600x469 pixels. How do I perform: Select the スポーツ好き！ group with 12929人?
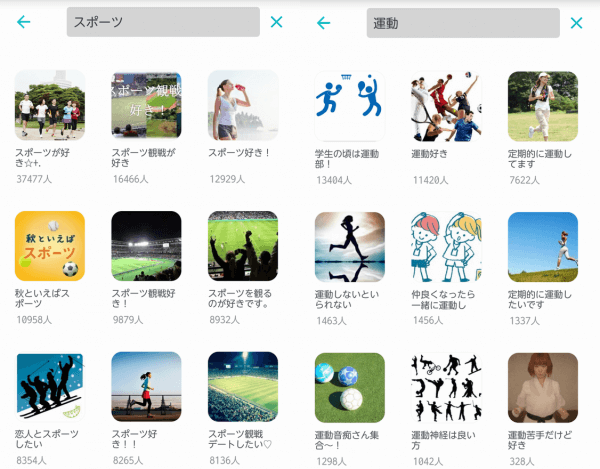click(x=243, y=106)
